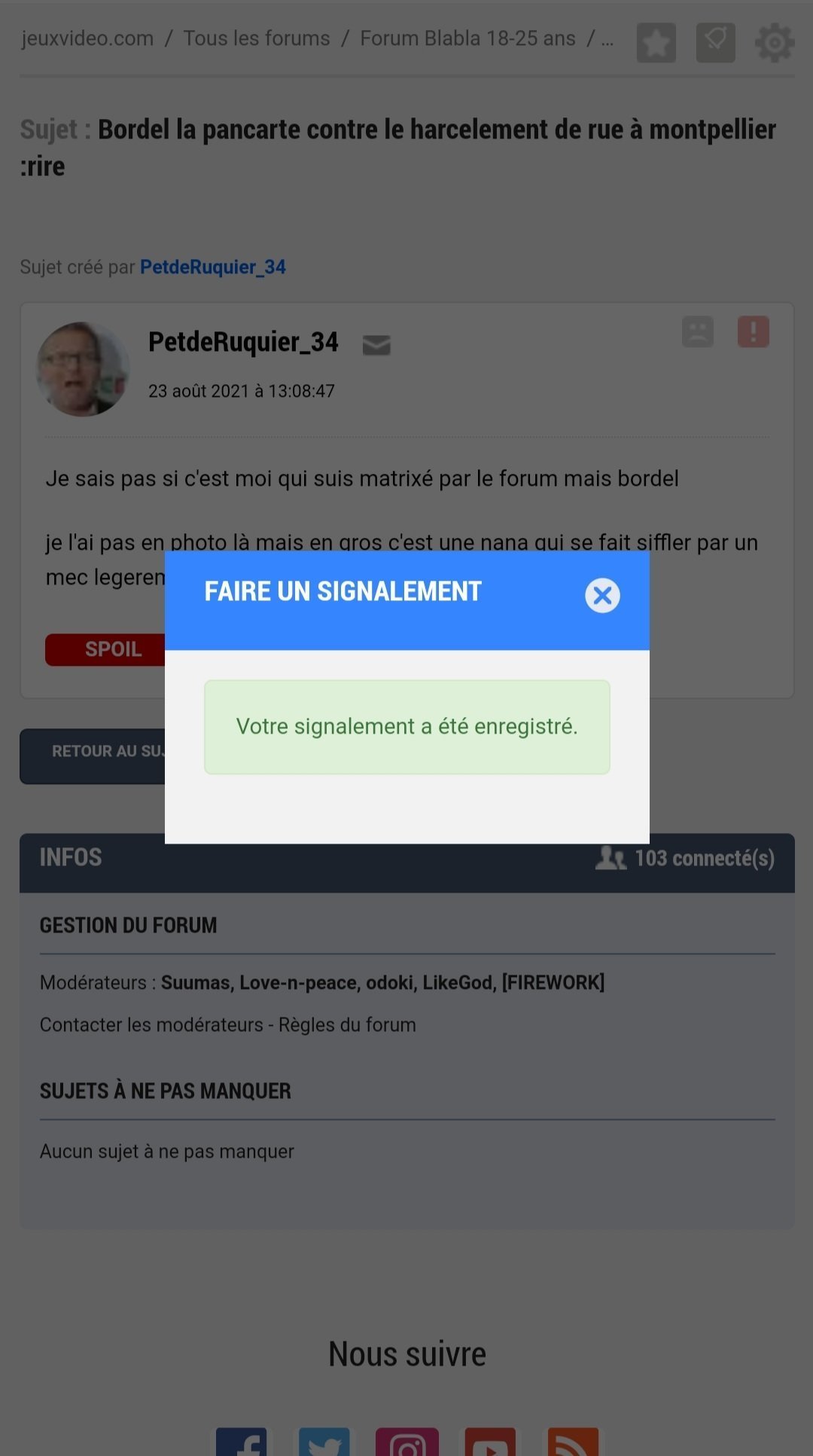Close the signalement dialog
The width and height of the screenshot is (813, 1456).
[602, 595]
